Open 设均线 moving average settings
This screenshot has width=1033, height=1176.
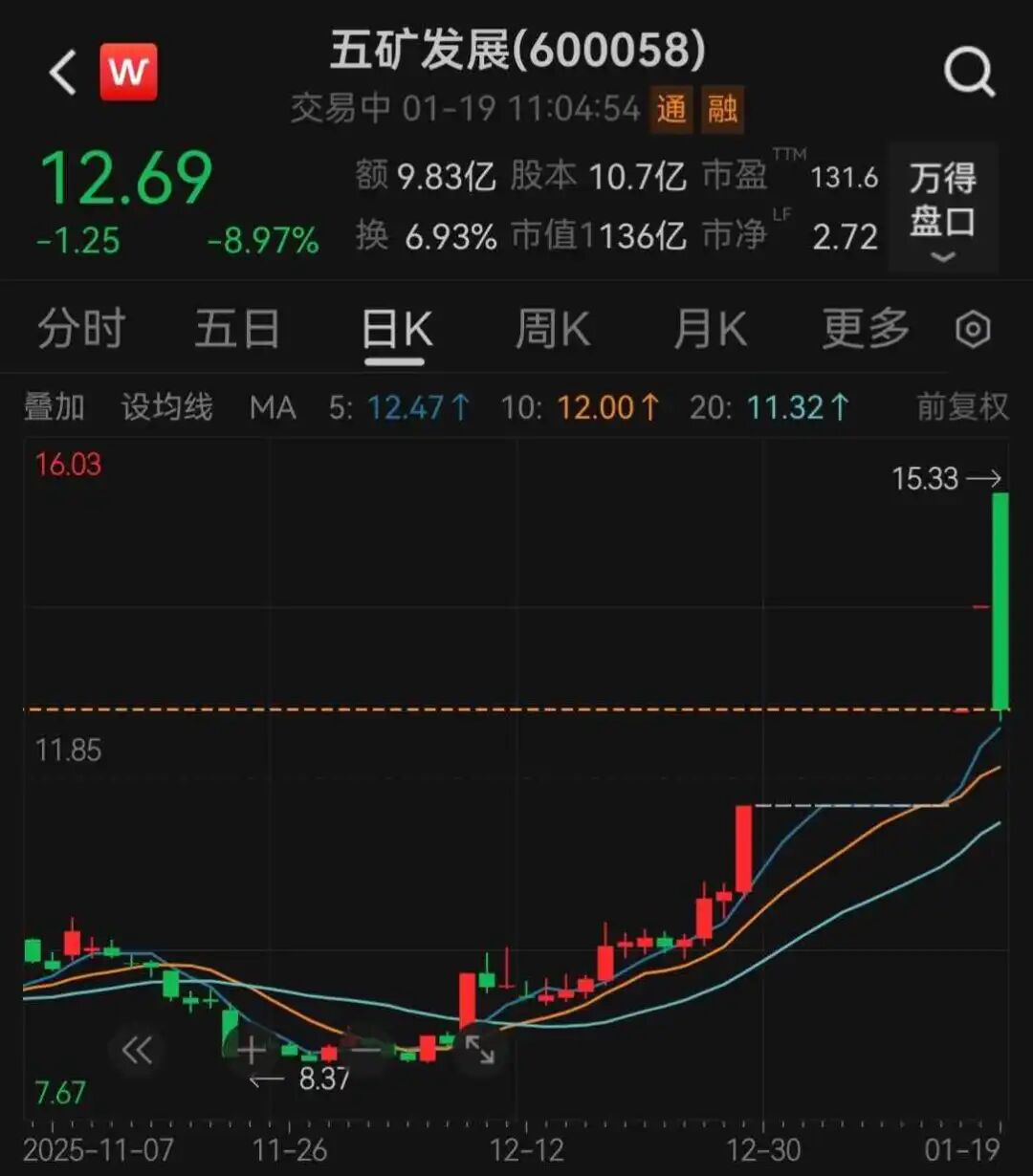[x=166, y=408]
